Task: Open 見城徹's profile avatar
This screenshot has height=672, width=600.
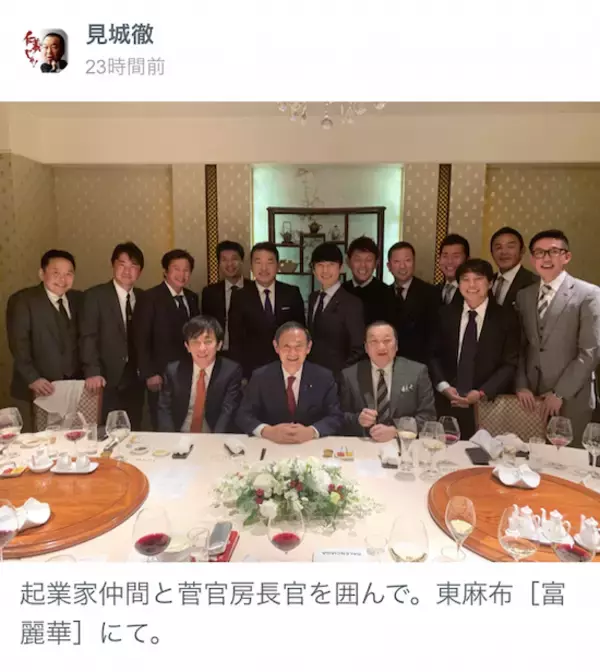Action: pyautogui.click(x=47, y=50)
